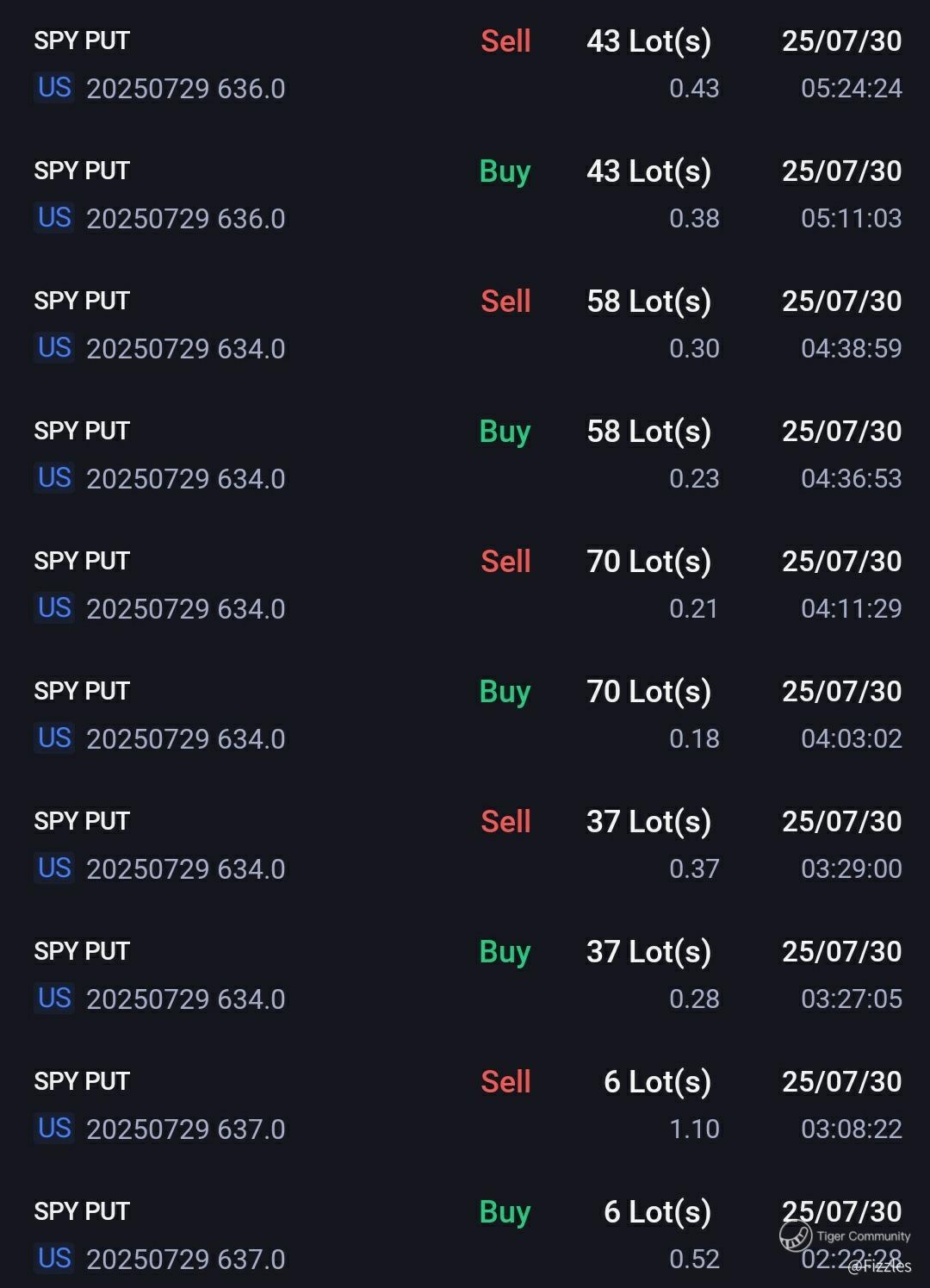Select the 58-lot buy order at 04:36:53

click(465, 455)
